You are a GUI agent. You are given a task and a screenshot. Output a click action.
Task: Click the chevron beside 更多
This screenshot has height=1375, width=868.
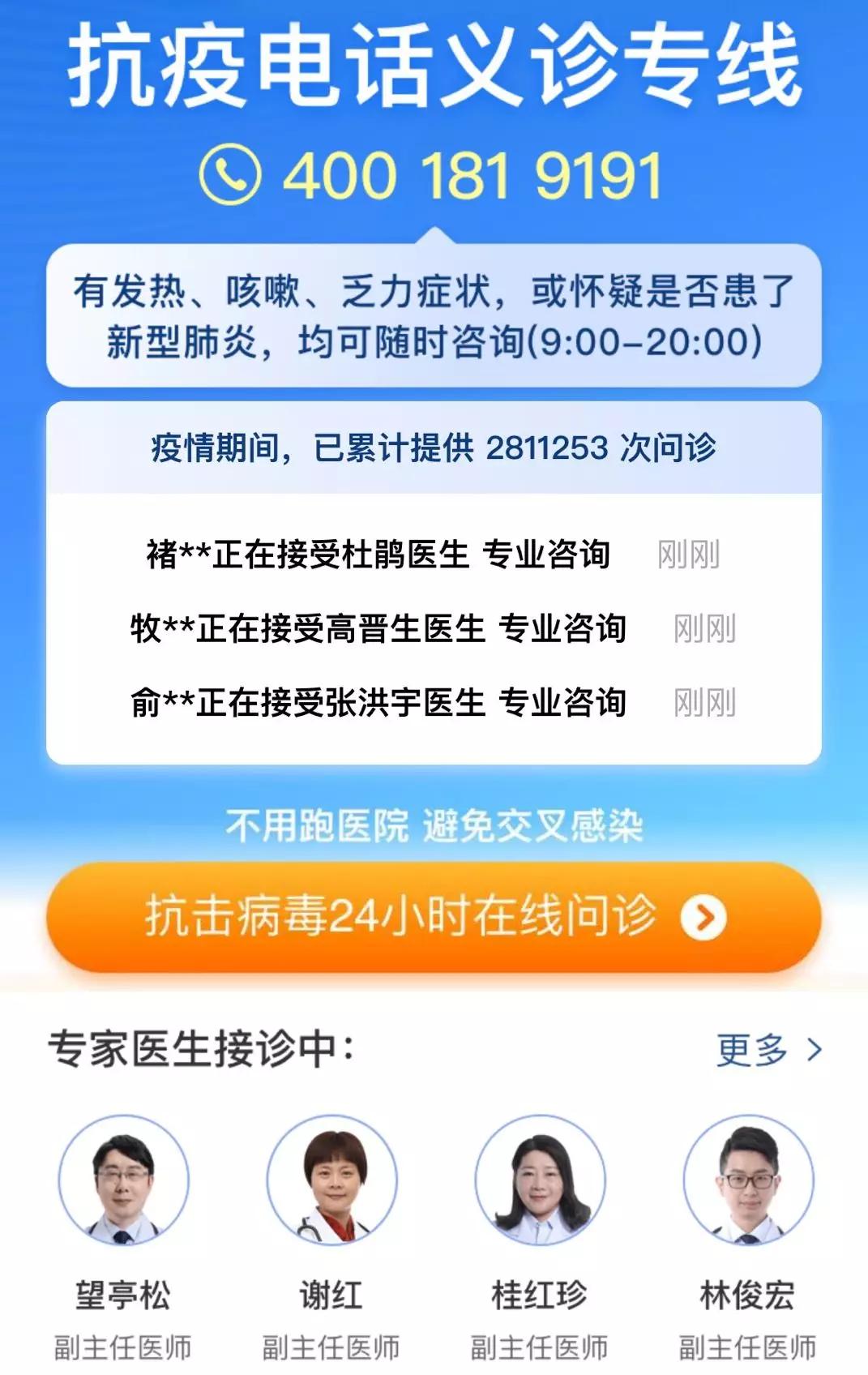813,1048
